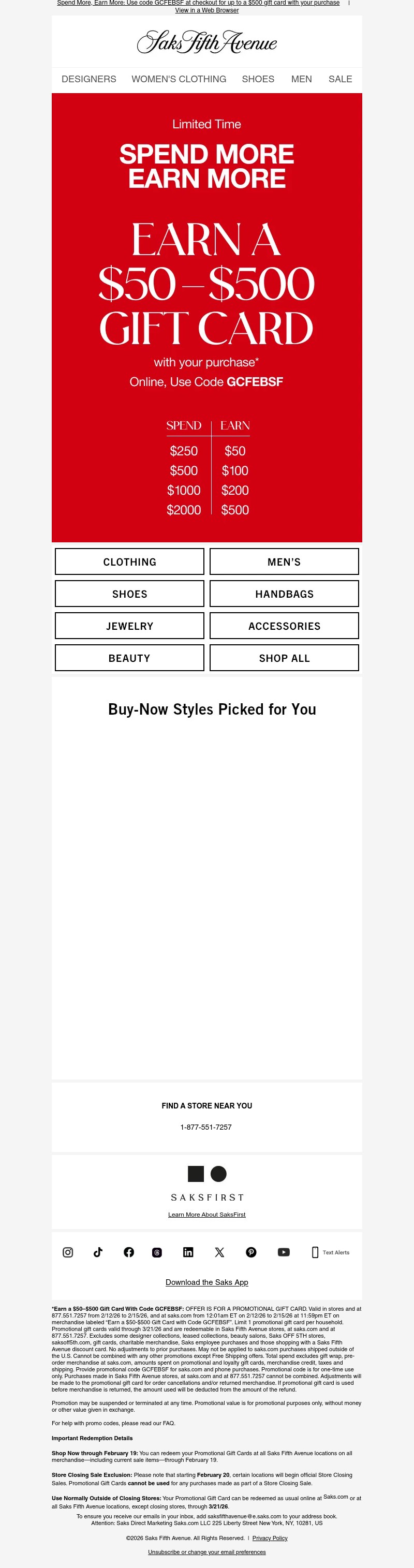
Task: Tap Download the Saks App
Action: 206,1282
